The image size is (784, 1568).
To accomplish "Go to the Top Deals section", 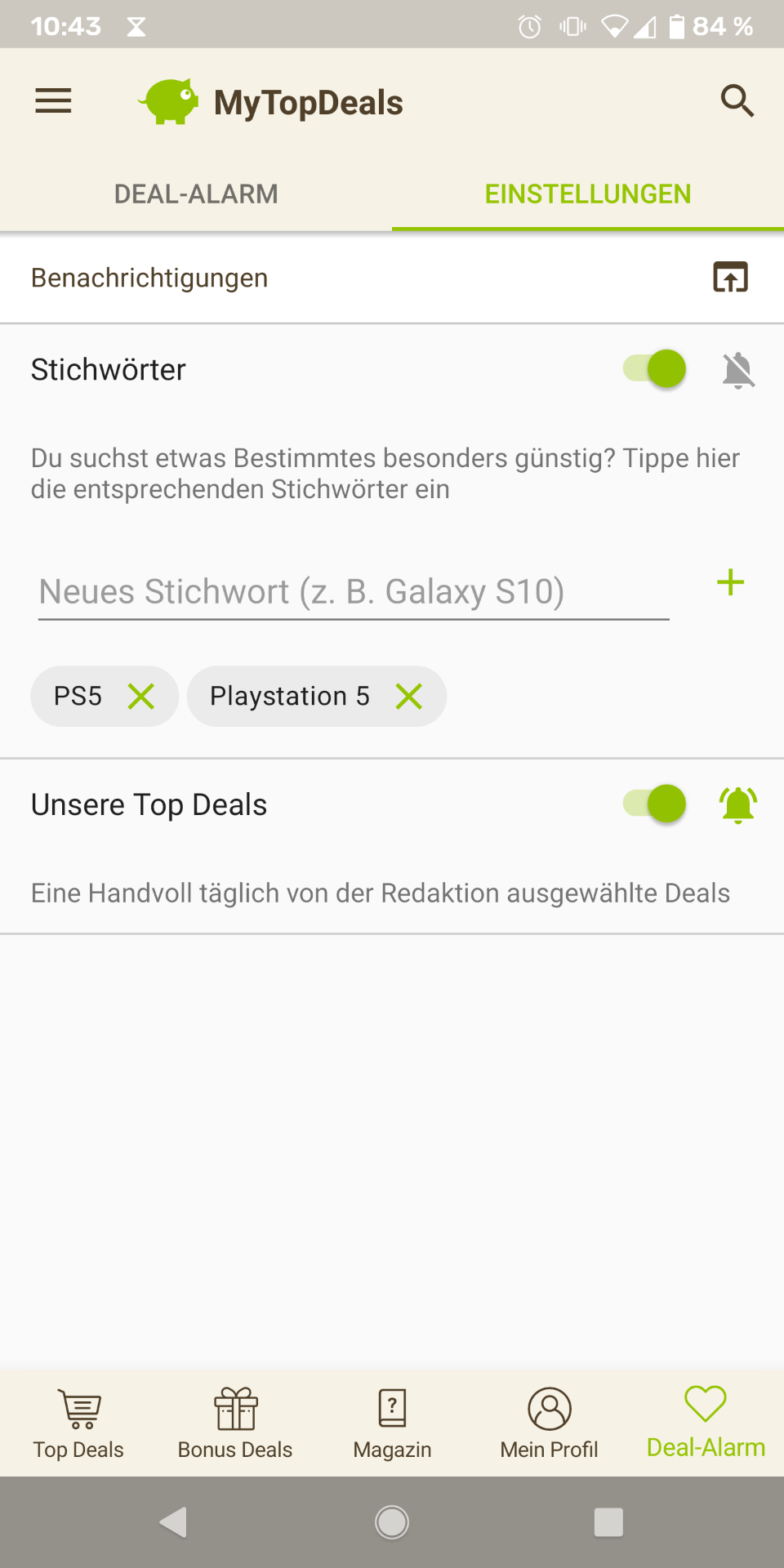I will pyautogui.click(x=78, y=1424).
